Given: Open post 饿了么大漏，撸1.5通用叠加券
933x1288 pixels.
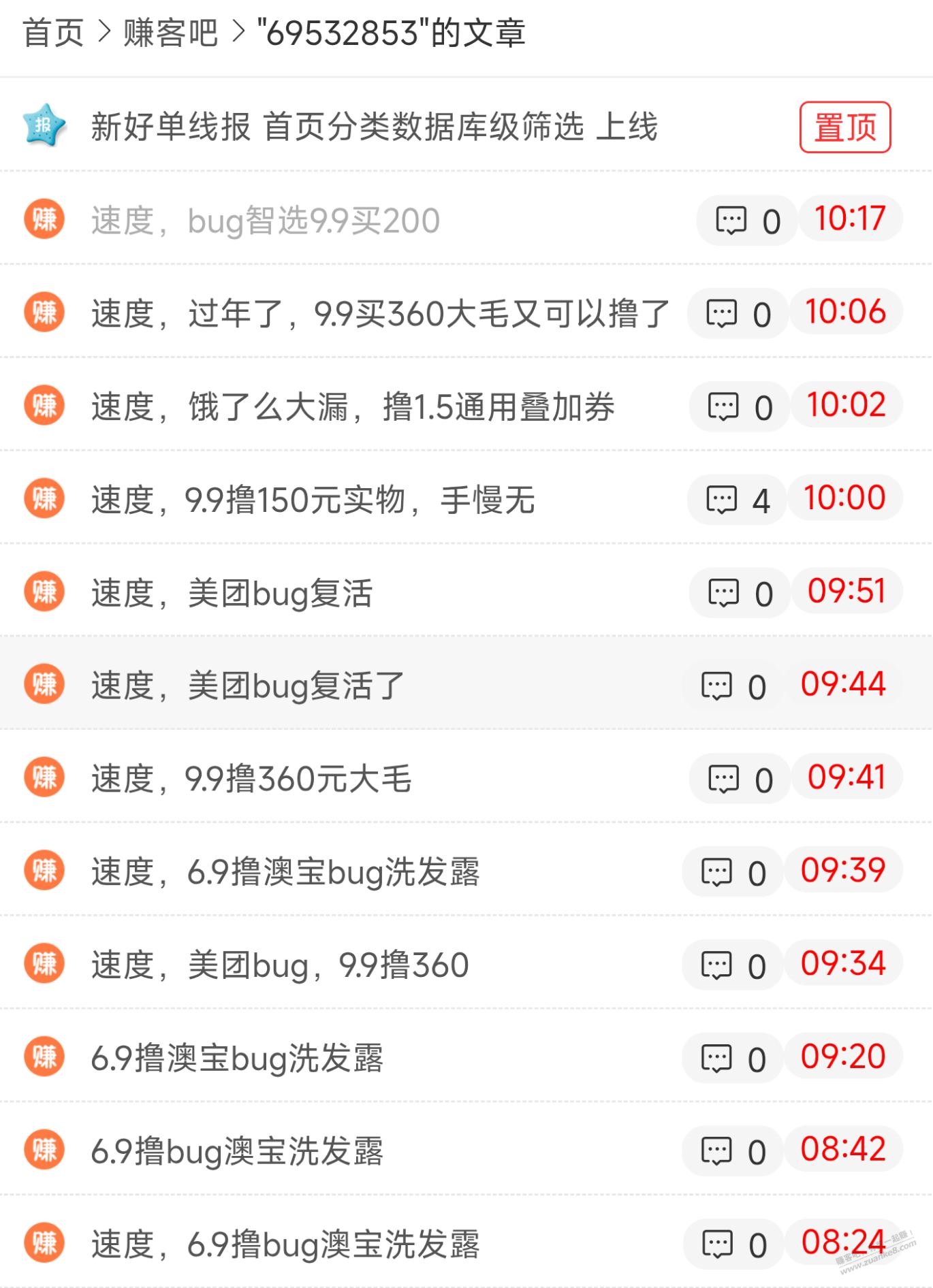Looking at the screenshot, I should pyautogui.click(x=353, y=407).
